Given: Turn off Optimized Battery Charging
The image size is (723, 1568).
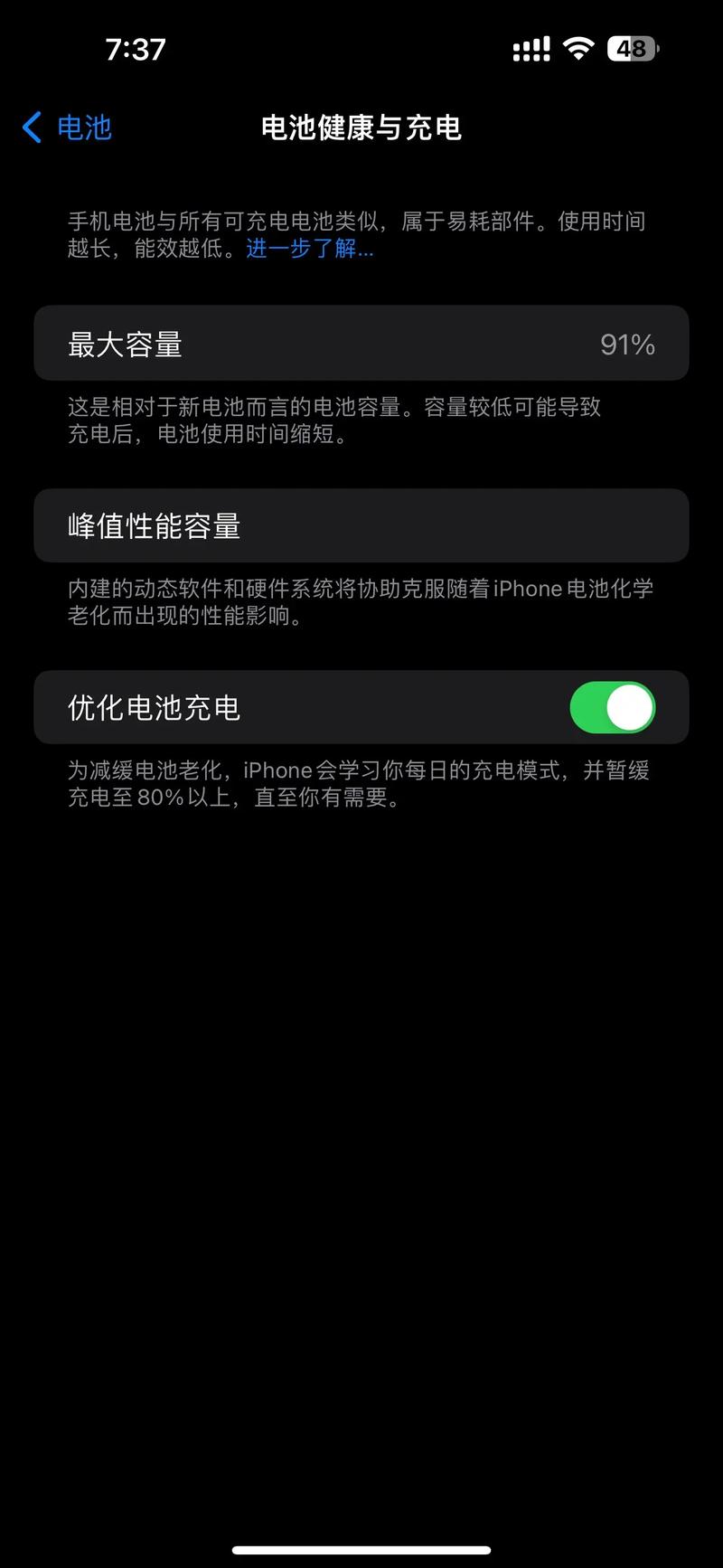Looking at the screenshot, I should 614,707.
